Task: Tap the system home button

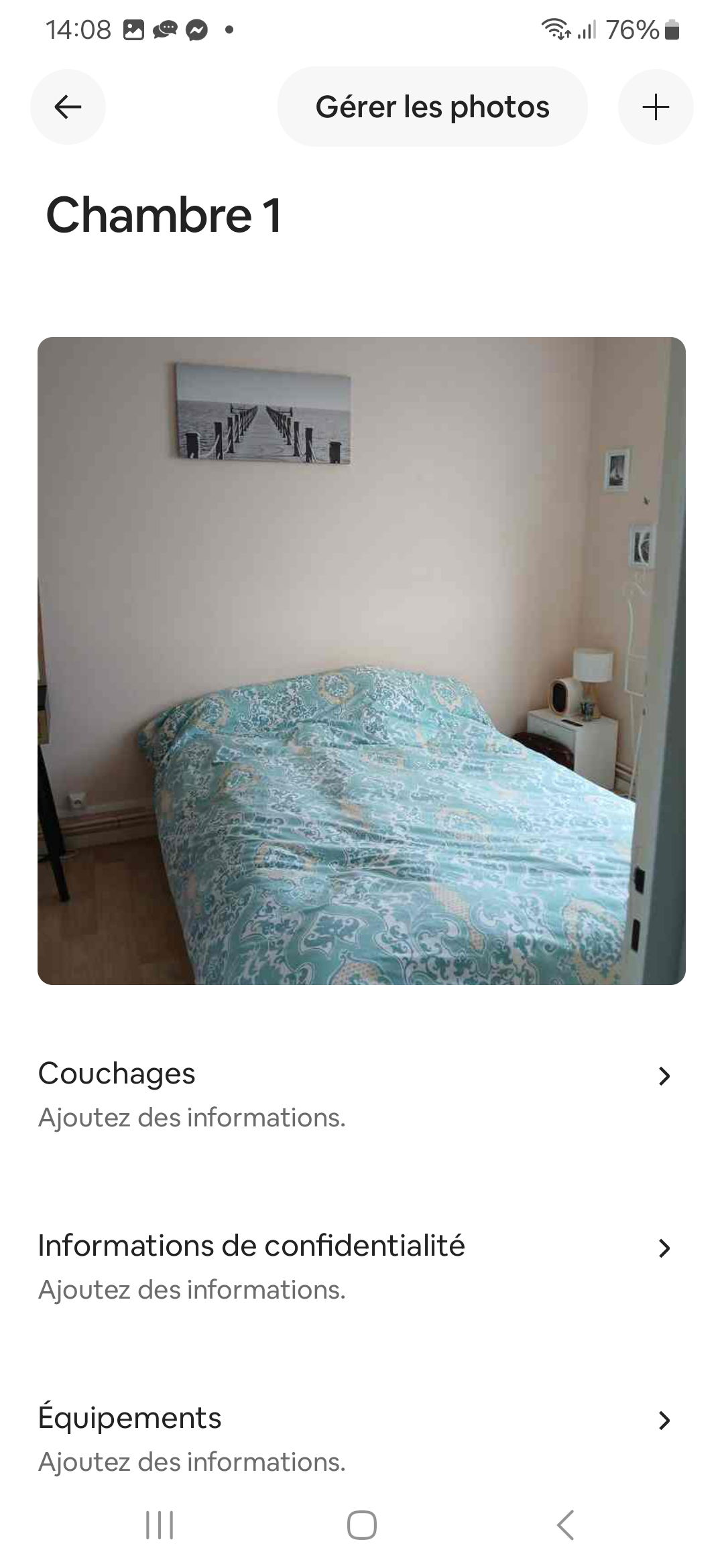Action: [361, 1526]
